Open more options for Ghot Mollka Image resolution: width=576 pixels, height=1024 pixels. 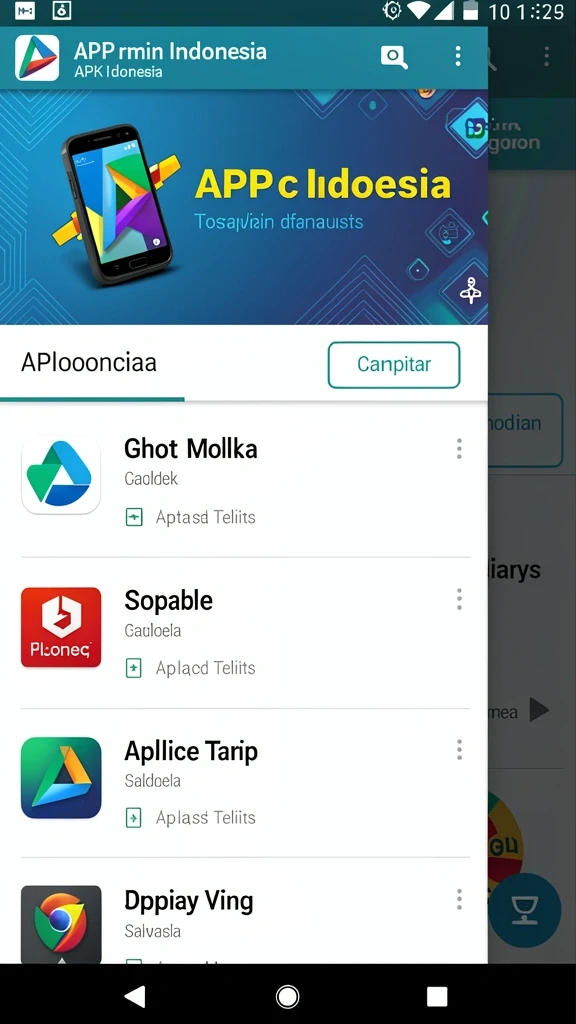click(459, 449)
